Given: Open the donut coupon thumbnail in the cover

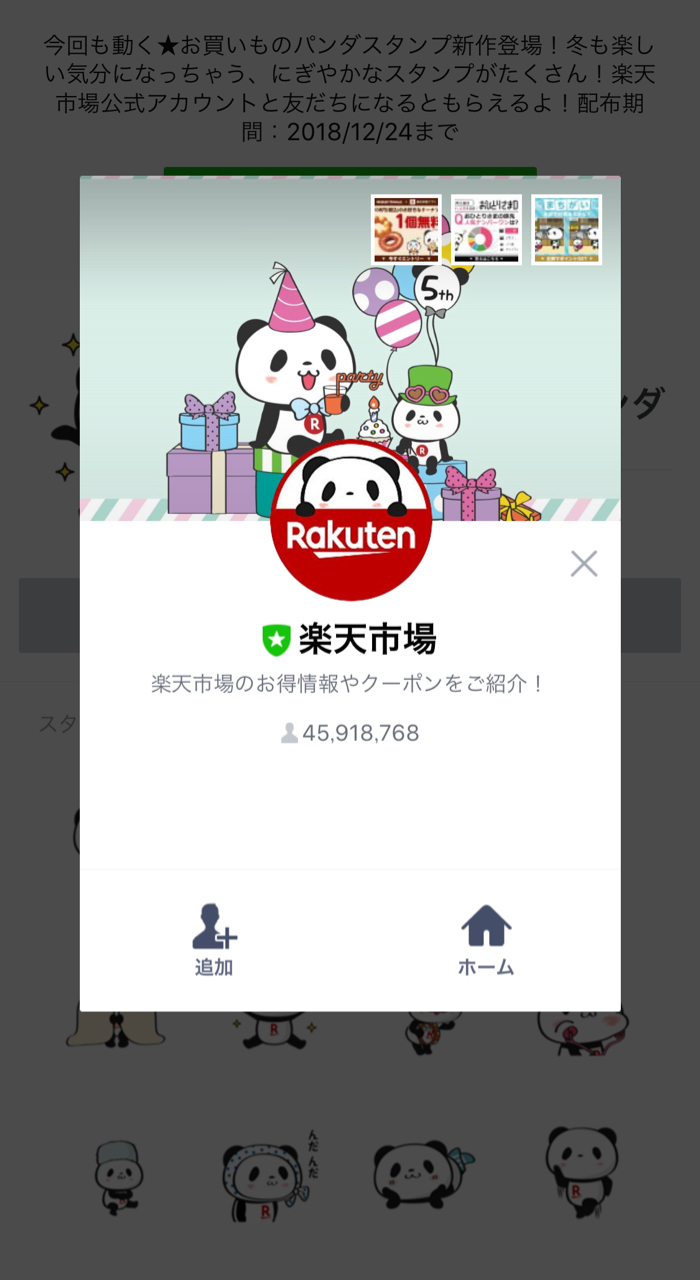Looking at the screenshot, I should click(406, 230).
